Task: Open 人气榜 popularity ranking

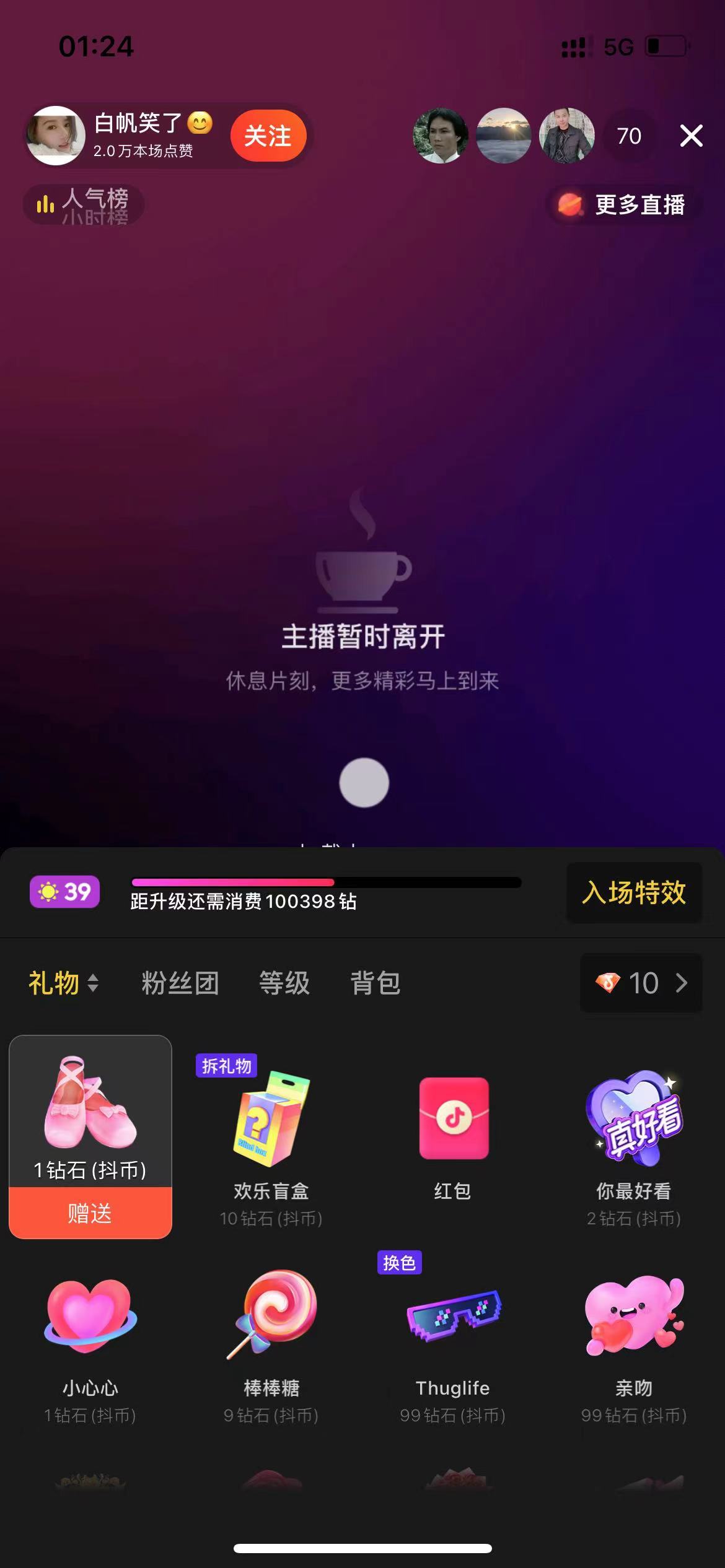Action: [84, 204]
